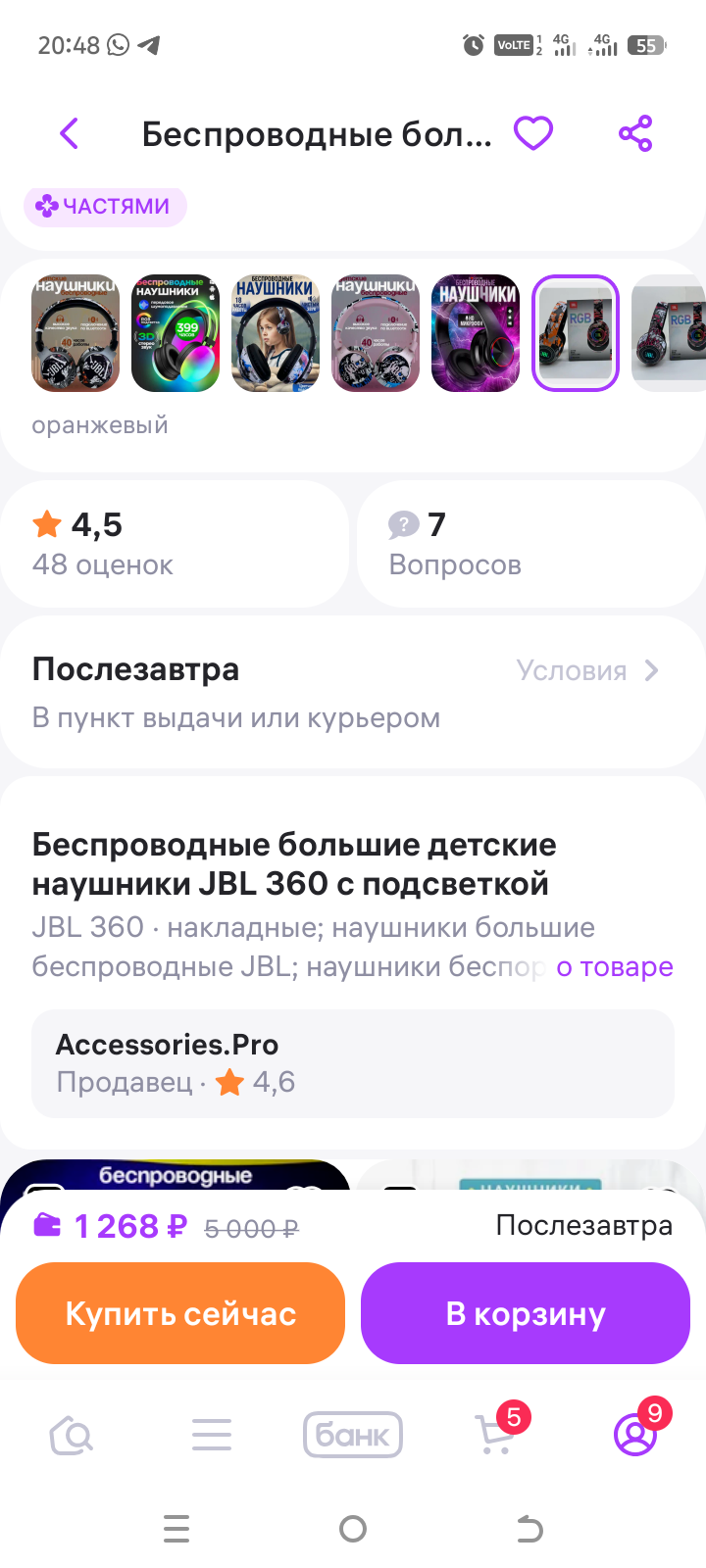Add headphones to favorites with heart

[x=534, y=133]
